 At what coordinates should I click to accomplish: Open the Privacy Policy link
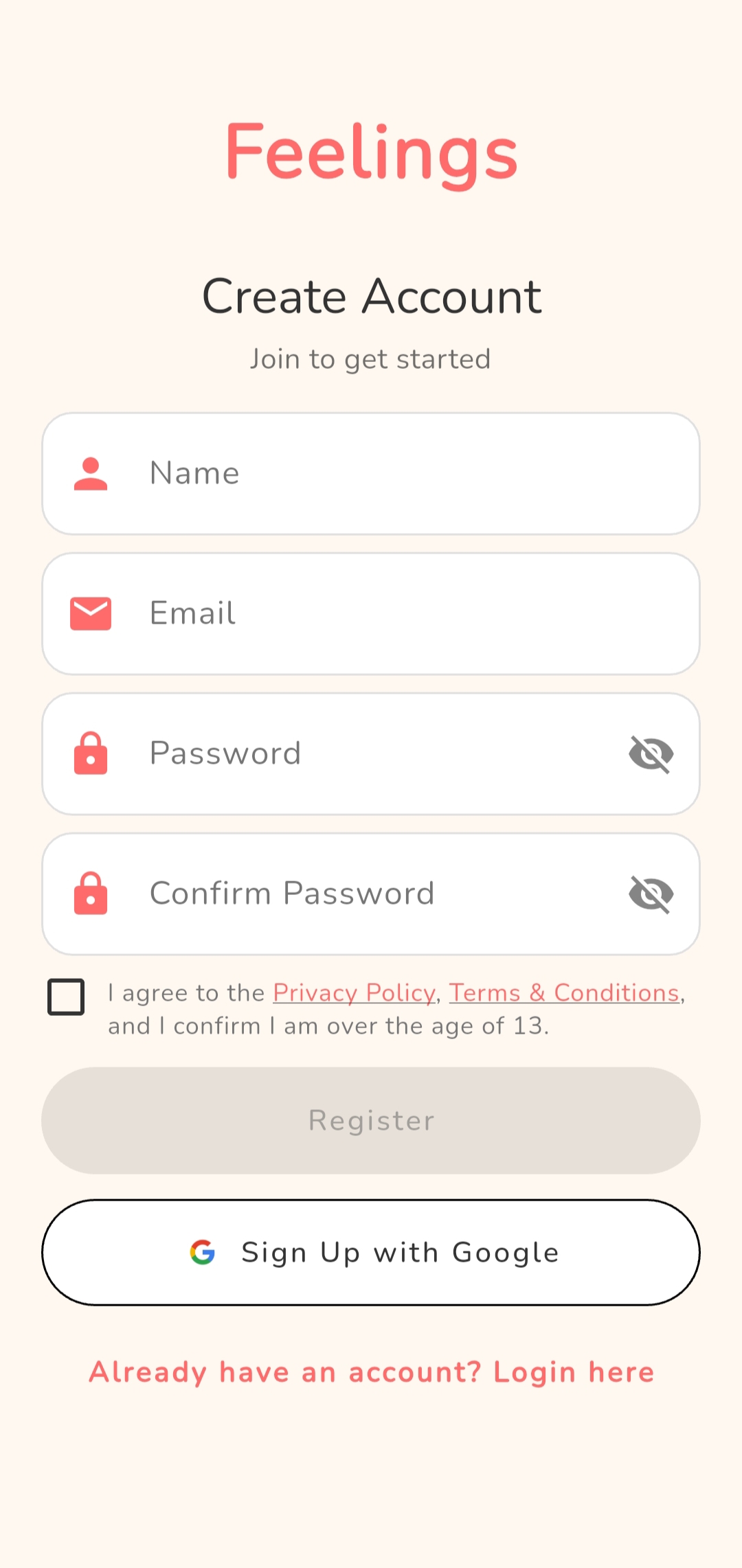coord(353,992)
